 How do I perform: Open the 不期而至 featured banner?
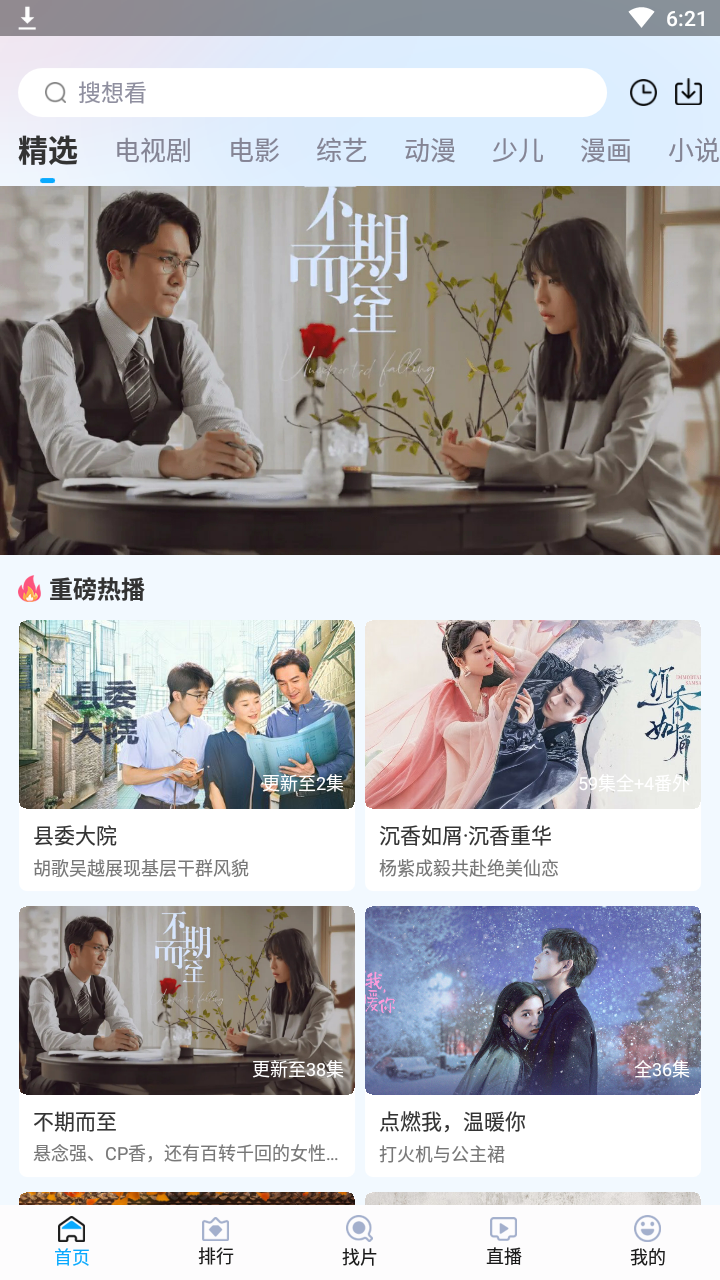[x=360, y=370]
